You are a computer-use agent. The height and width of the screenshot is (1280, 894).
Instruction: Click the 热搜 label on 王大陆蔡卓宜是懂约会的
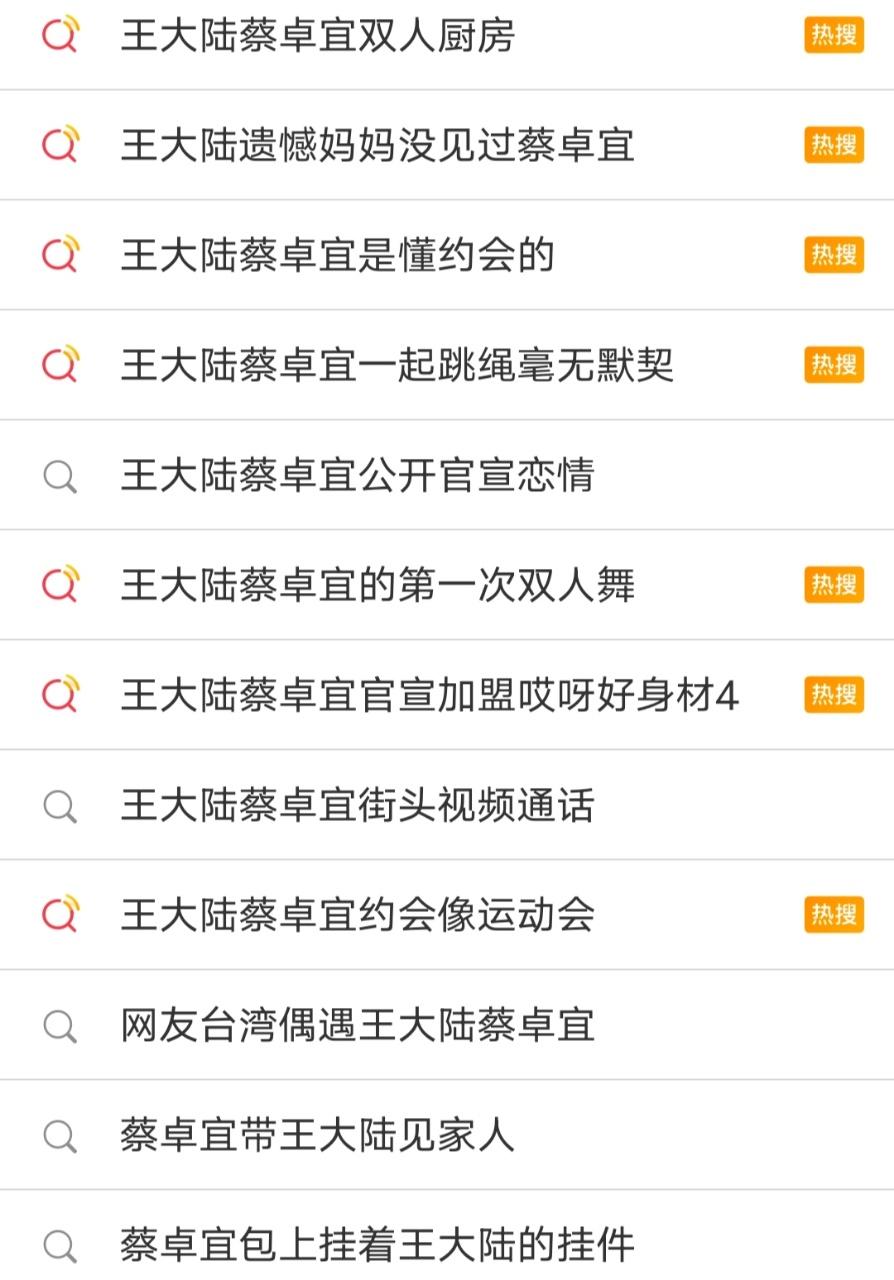point(833,254)
